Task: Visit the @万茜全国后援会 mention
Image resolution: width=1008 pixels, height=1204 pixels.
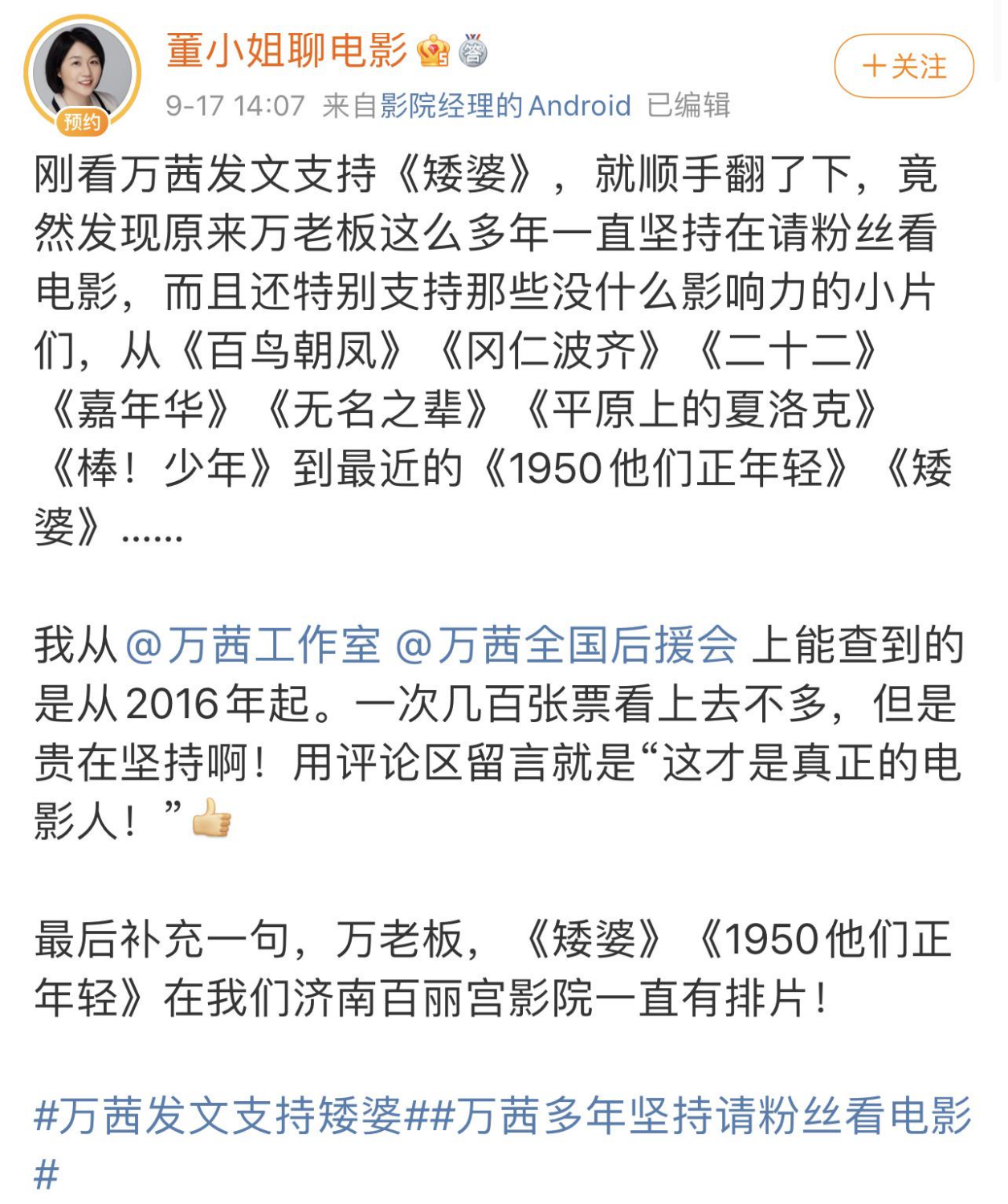Action: pyautogui.click(x=566, y=645)
